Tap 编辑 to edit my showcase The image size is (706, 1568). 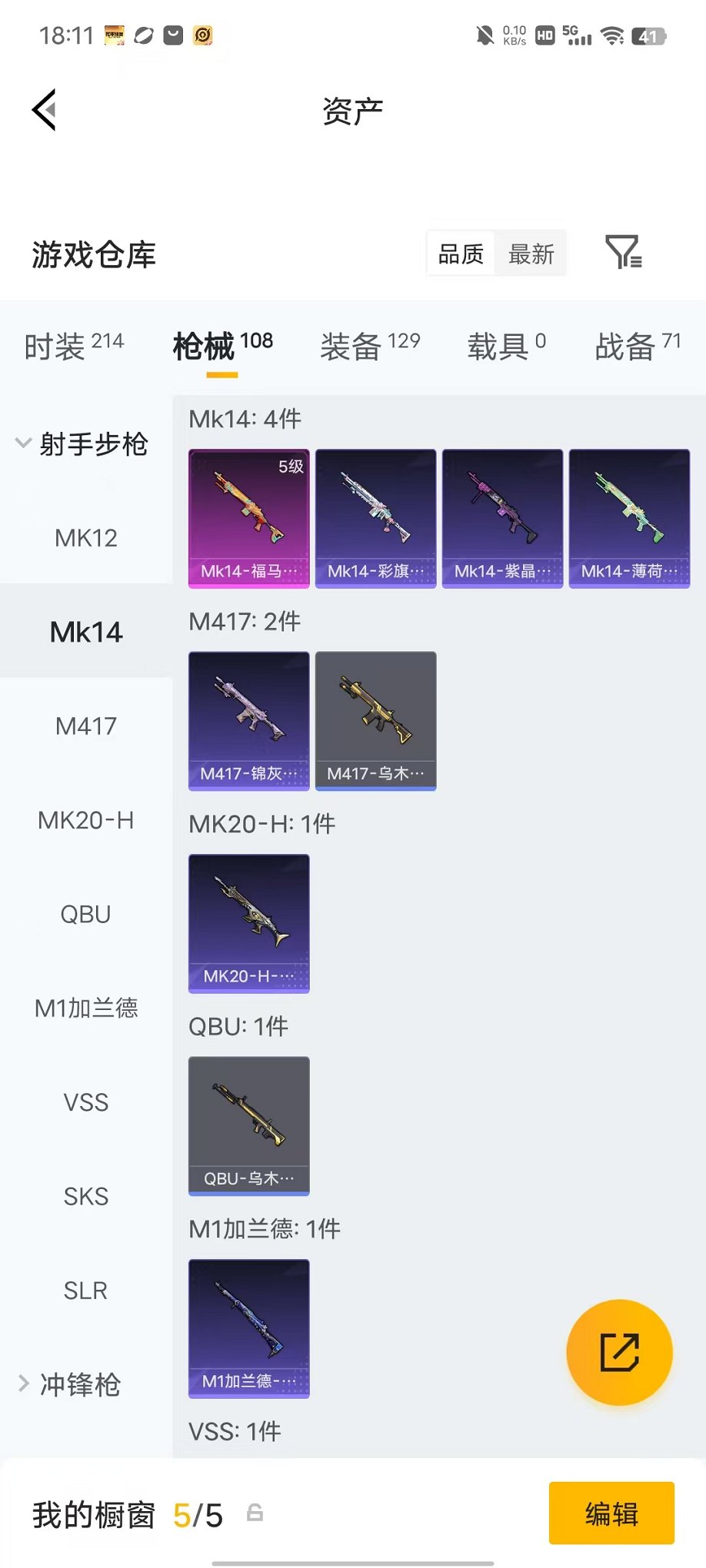(611, 1513)
